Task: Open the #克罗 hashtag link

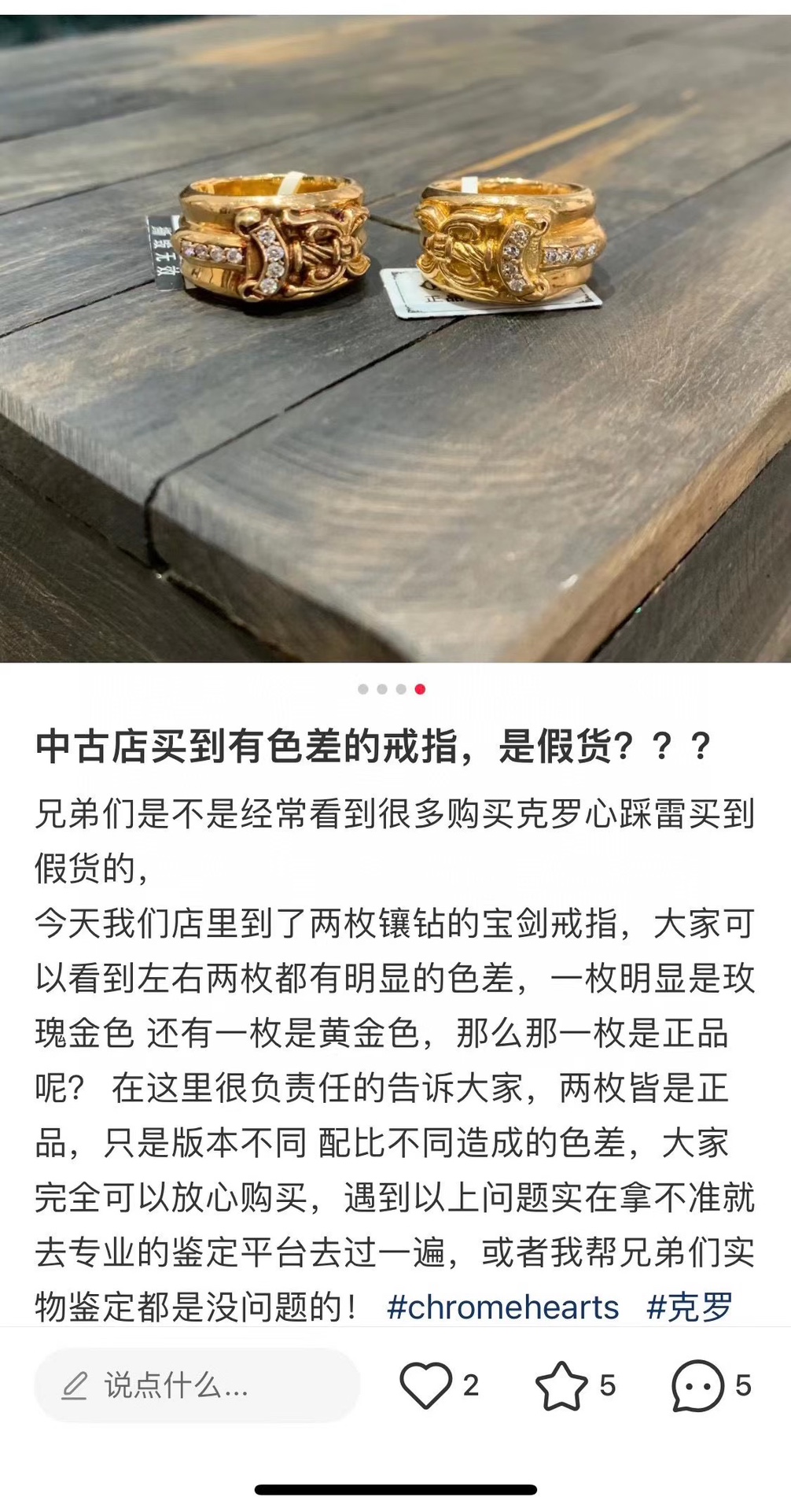Action: point(690,1307)
